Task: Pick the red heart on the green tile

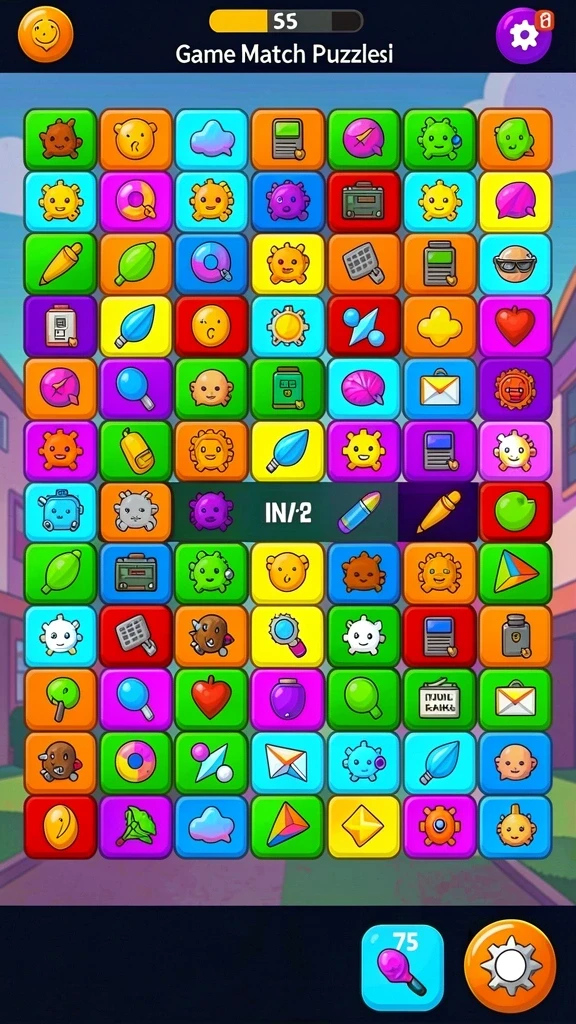Action: click(x=212, y=699)
